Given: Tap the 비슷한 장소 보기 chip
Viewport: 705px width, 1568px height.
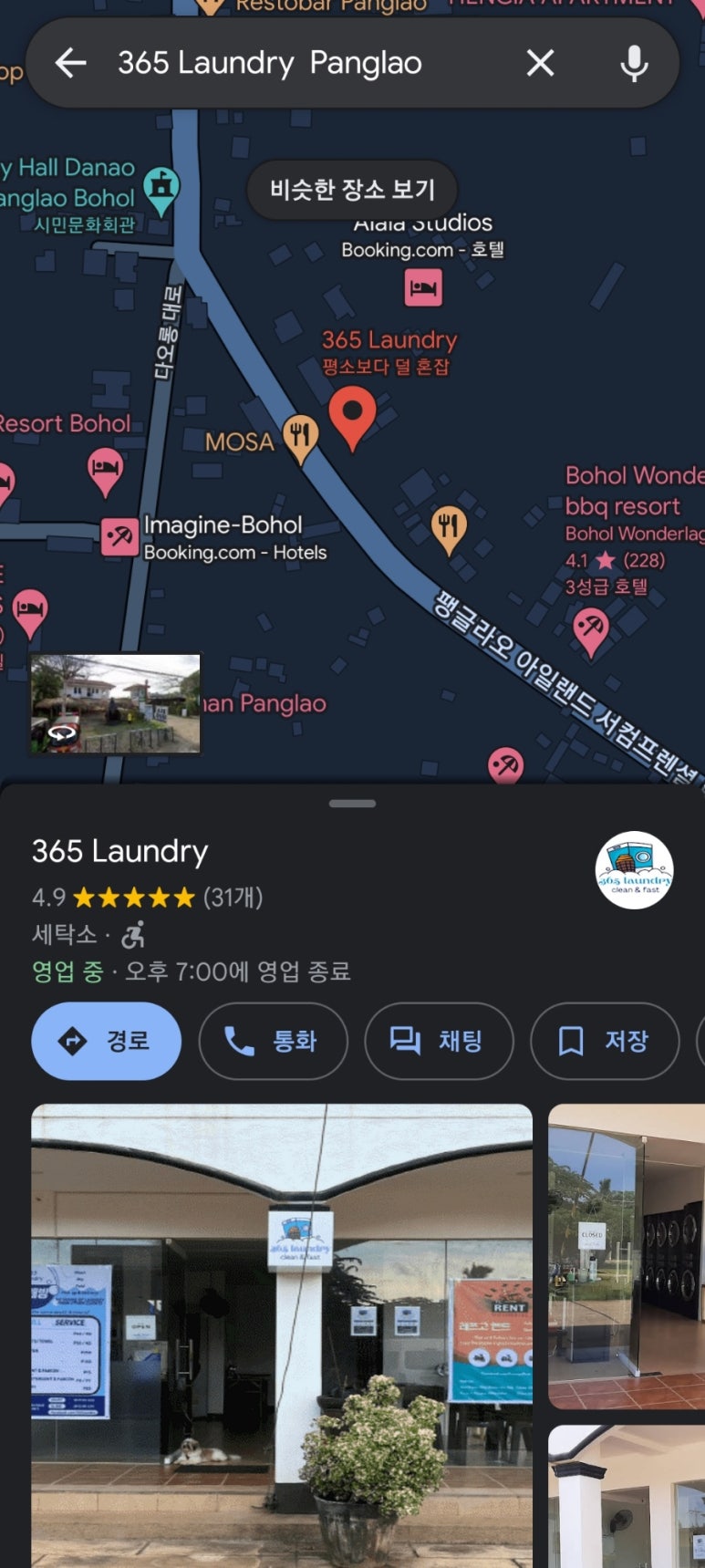Looking at the screenshot, I should (352, 190).
